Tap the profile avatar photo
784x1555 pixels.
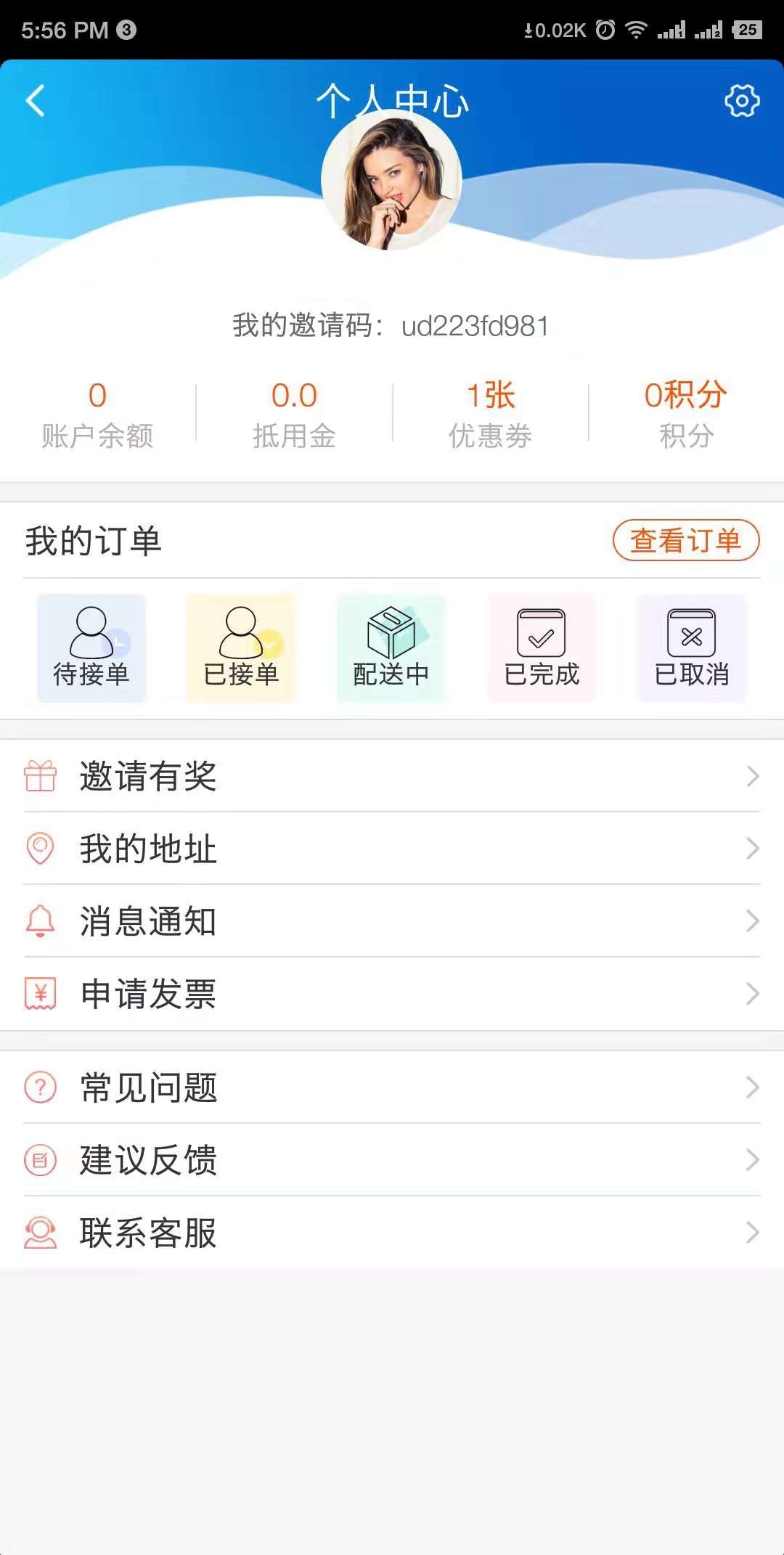[391, 180]
